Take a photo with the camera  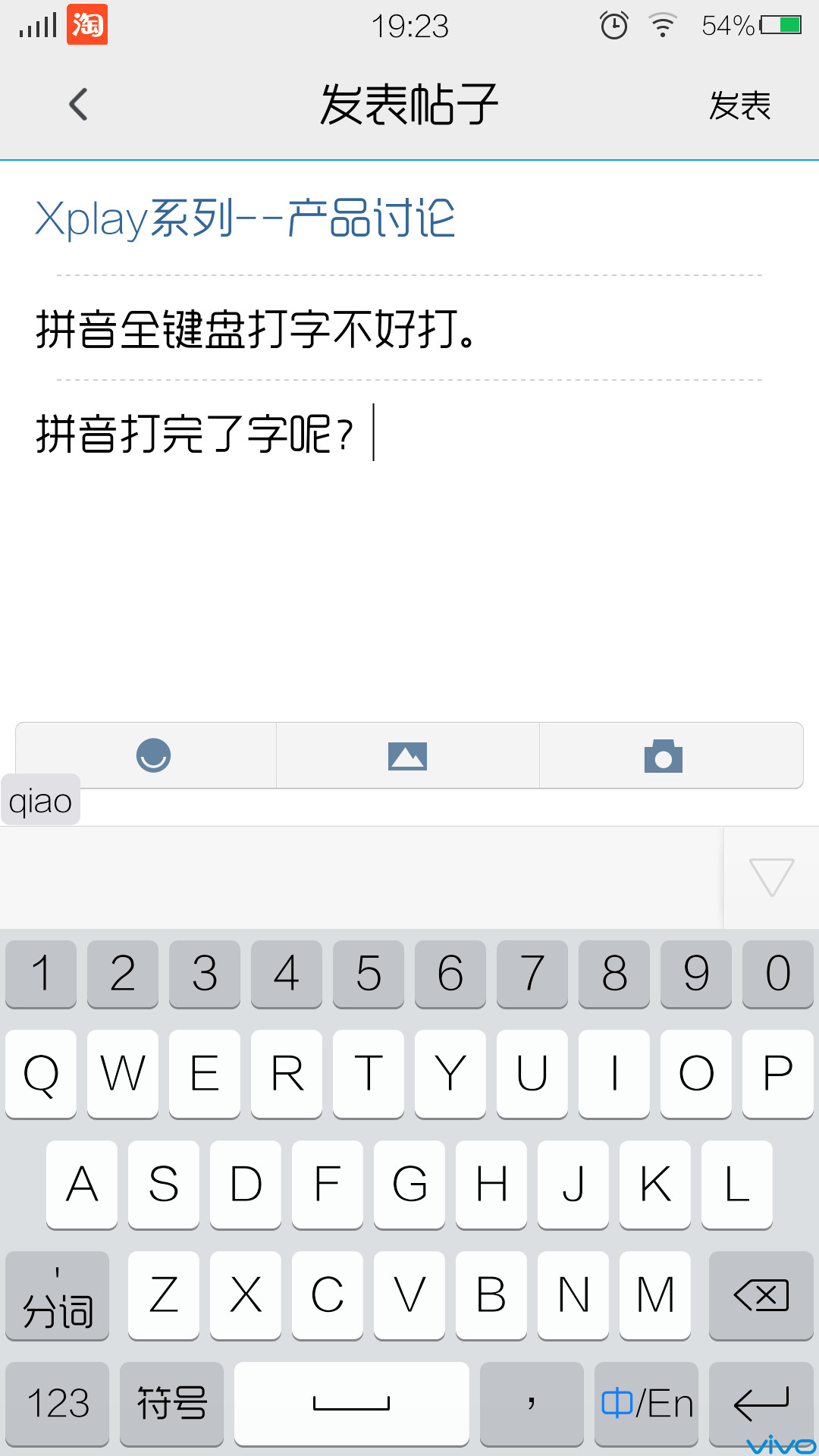click(664, 755)
